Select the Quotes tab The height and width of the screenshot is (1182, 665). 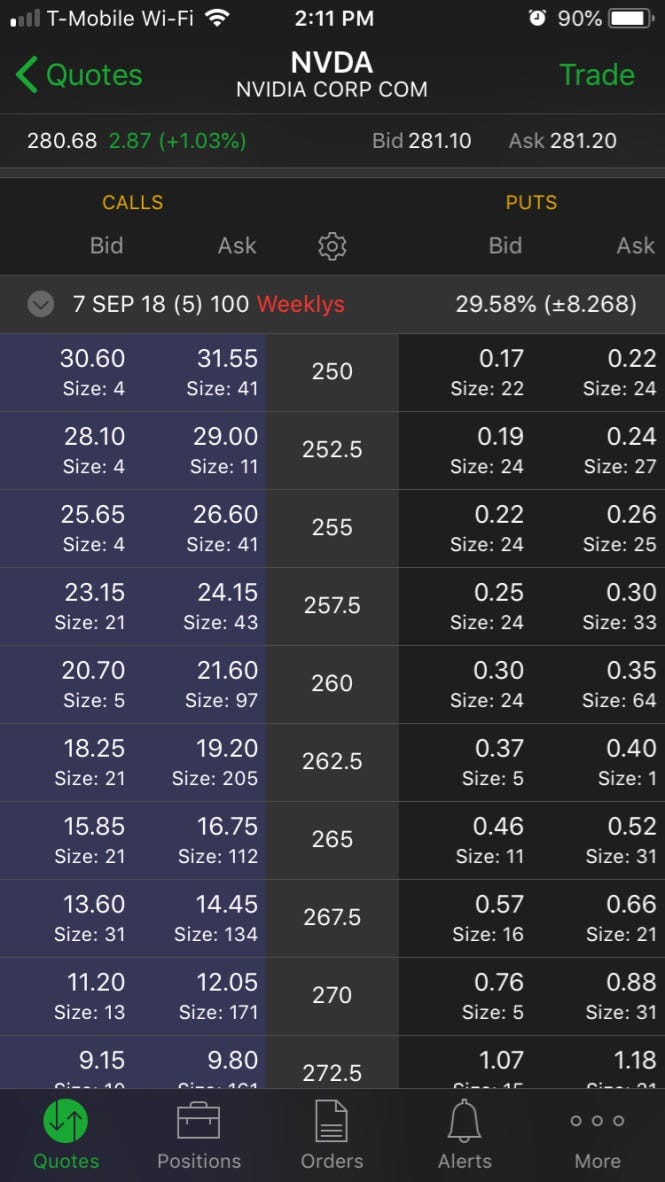66,1135
